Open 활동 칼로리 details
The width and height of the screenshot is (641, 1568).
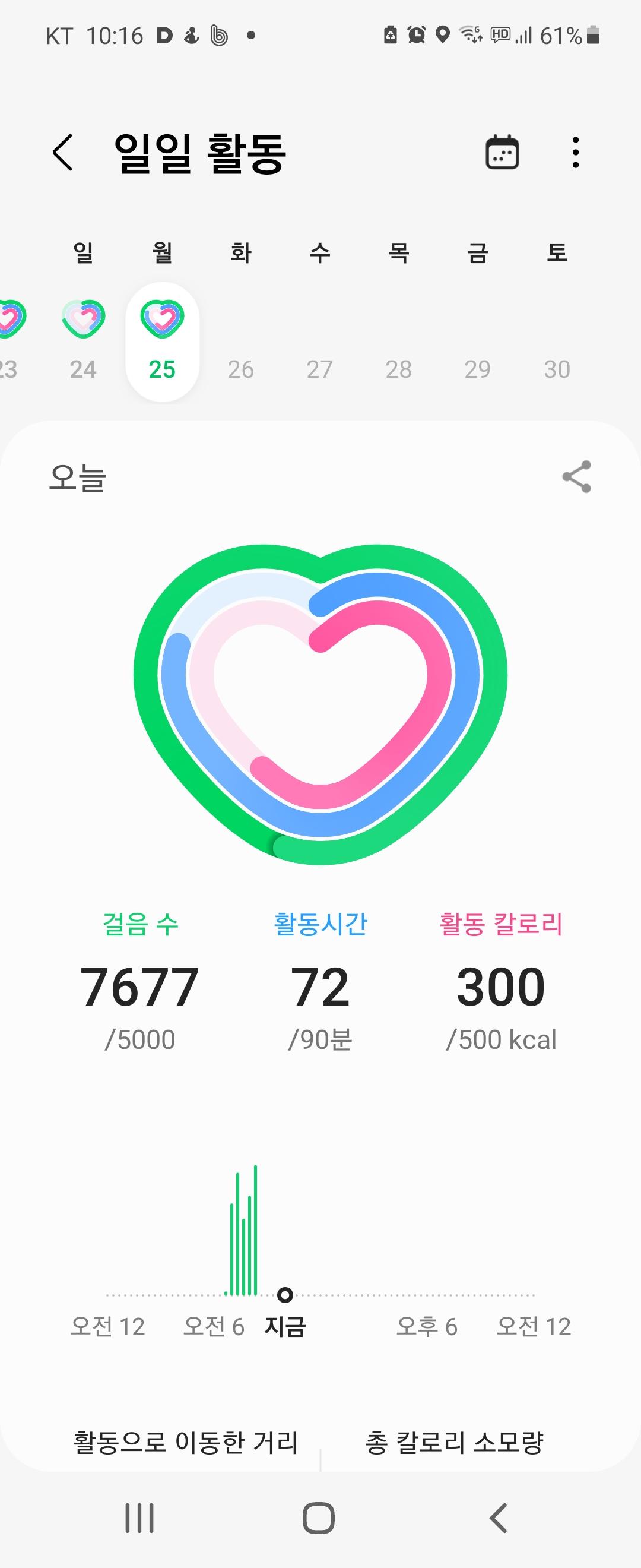coord(500,981)
